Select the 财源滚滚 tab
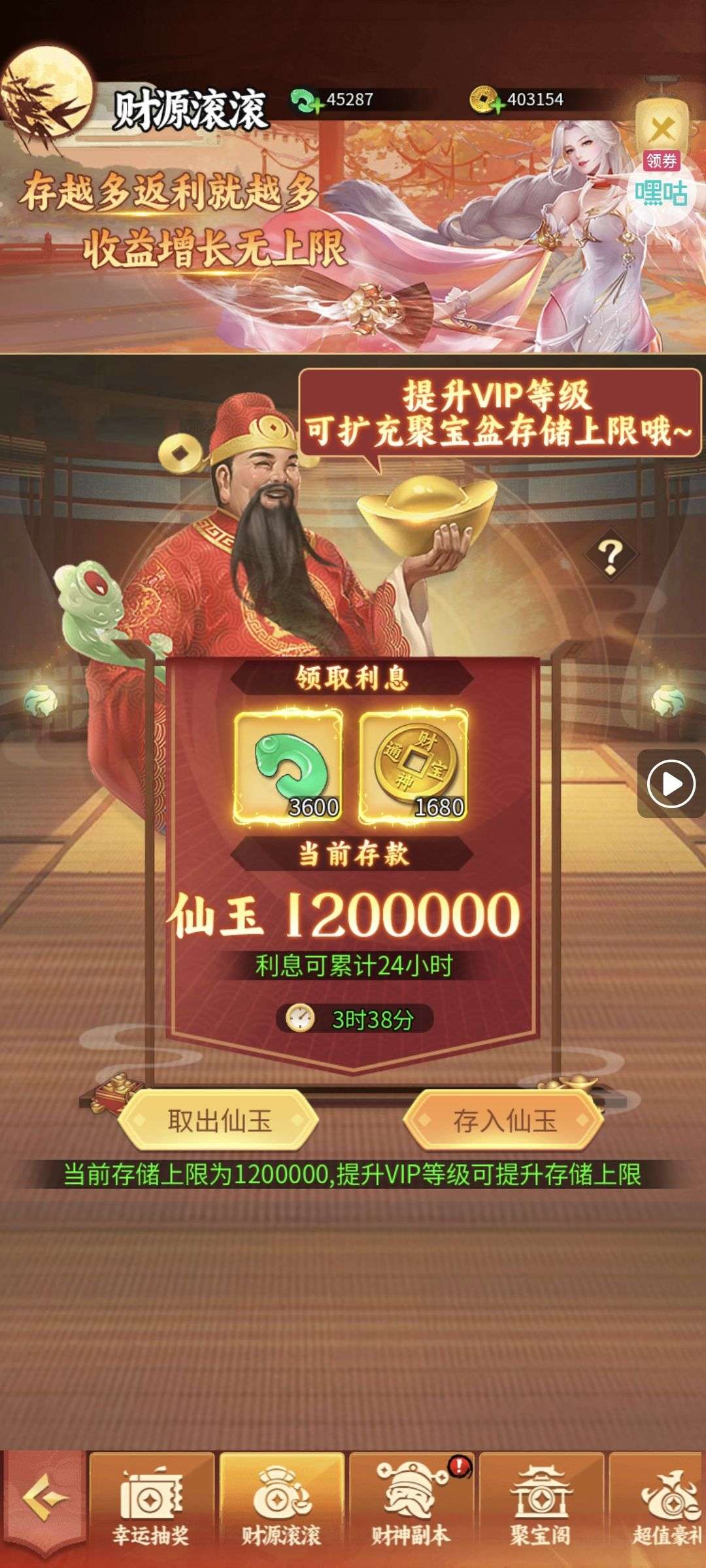The height and width of the screenshot is (1568, 706). tap(281, 1506)
